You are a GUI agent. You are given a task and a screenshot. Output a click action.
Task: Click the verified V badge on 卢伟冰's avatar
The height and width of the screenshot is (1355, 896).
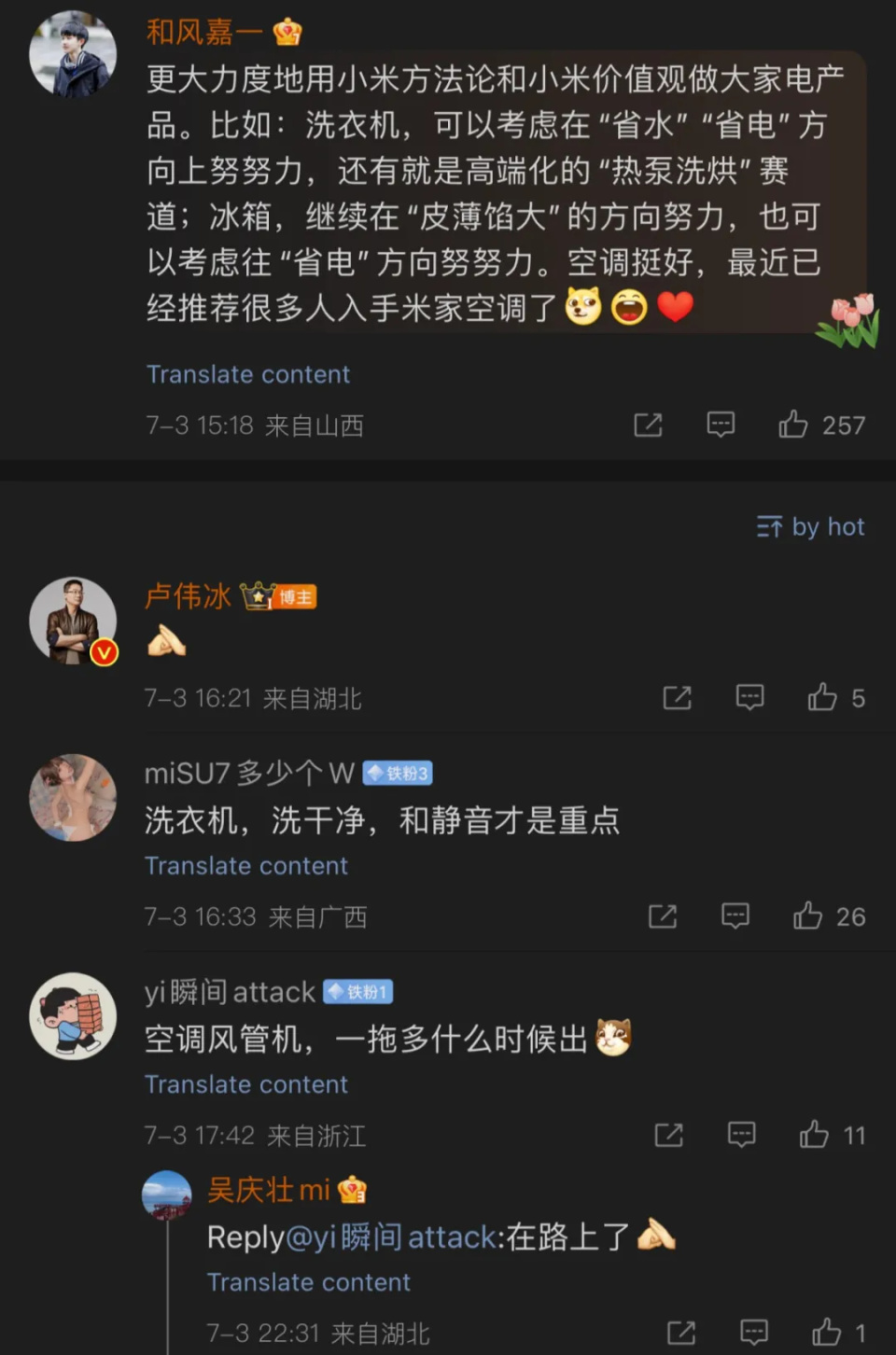pos(105,653)
